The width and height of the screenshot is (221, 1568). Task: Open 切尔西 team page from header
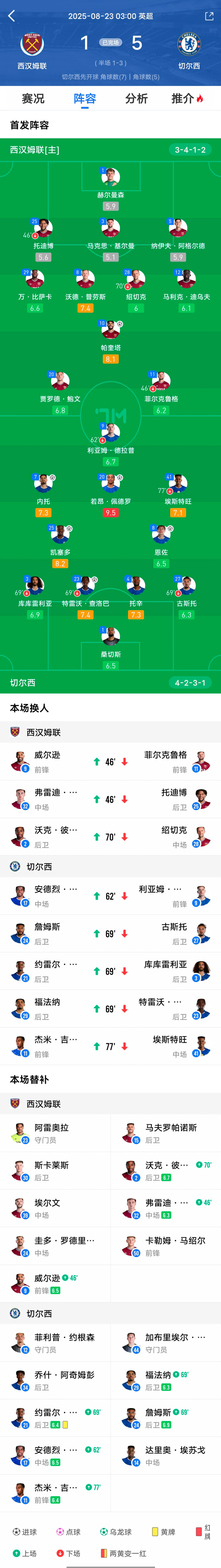(x=189, y=50)
